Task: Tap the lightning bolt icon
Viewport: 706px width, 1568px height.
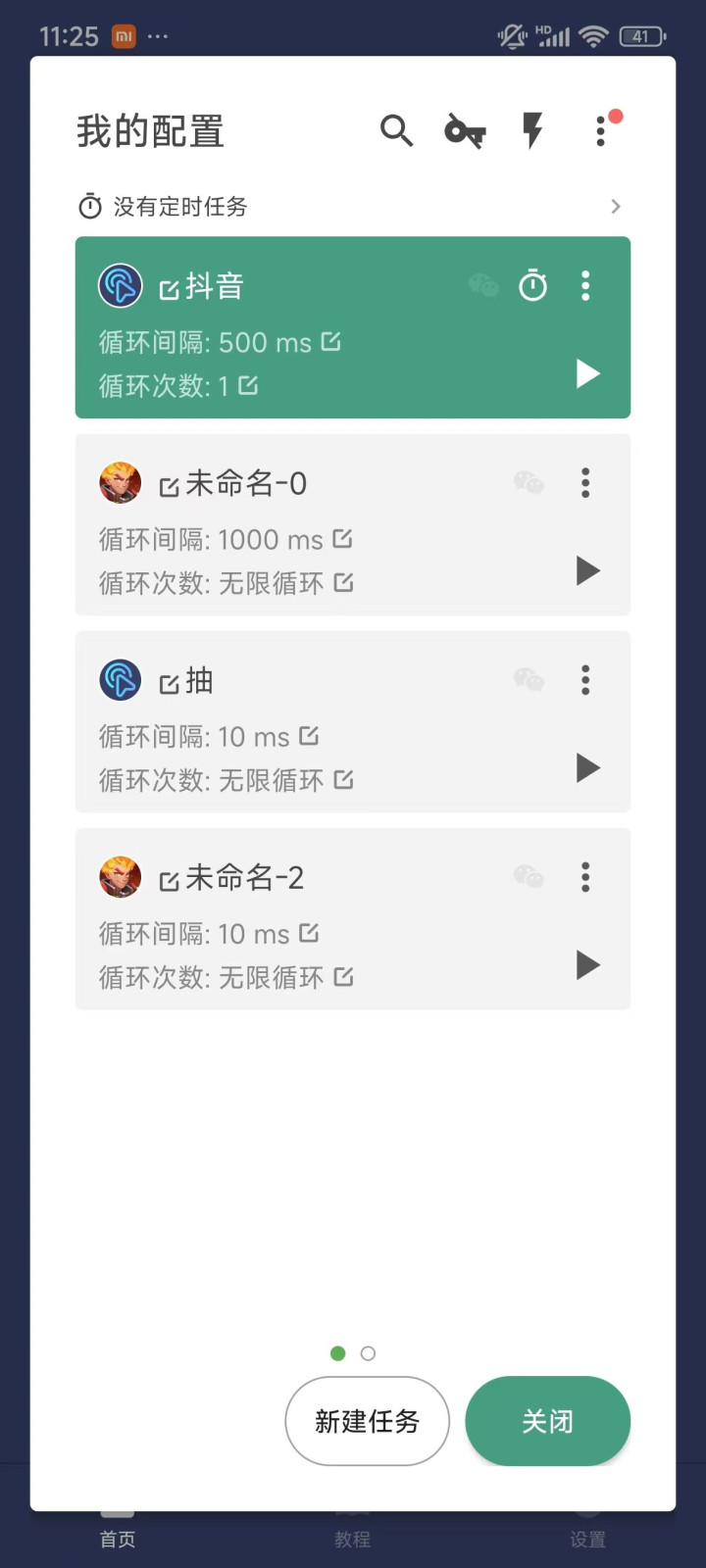Action: (x=532, y=130)
